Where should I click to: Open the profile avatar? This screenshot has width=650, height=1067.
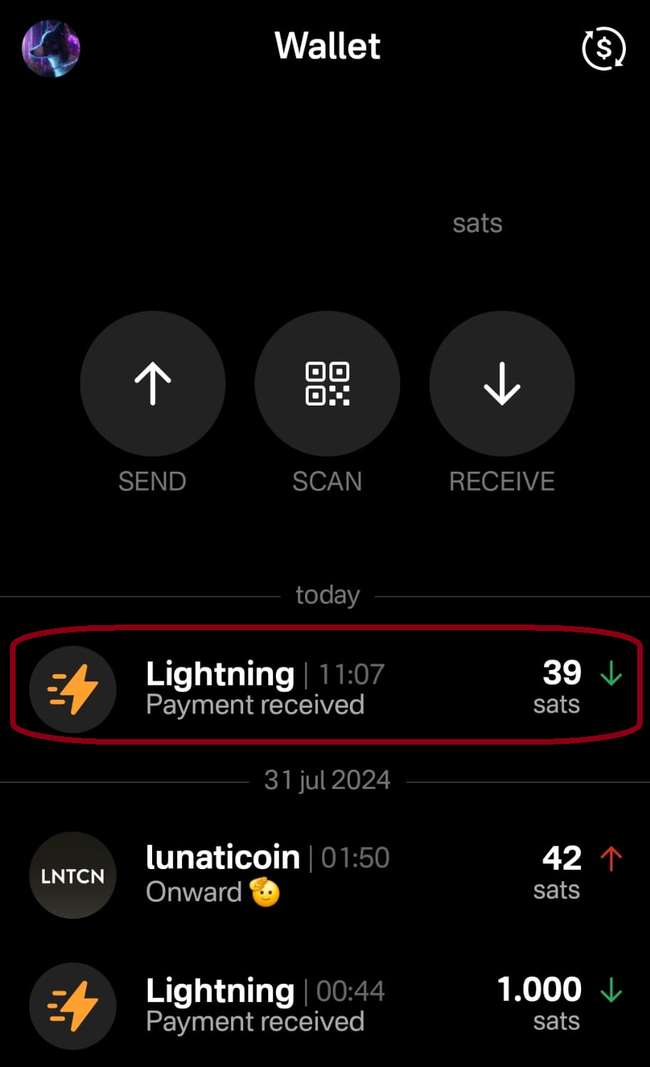(51, 47)
